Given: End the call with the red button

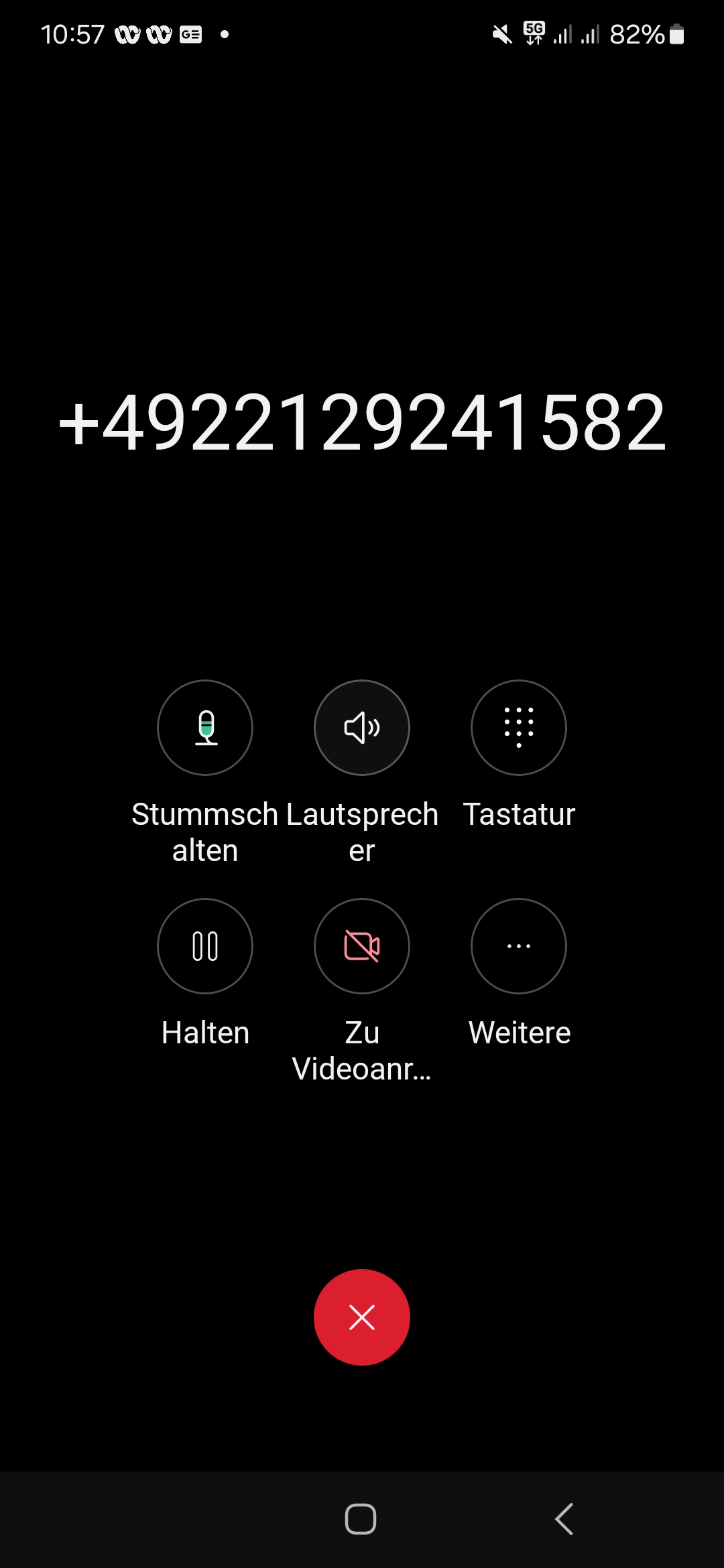Looking at the screenshot, I should point(362,1317).
